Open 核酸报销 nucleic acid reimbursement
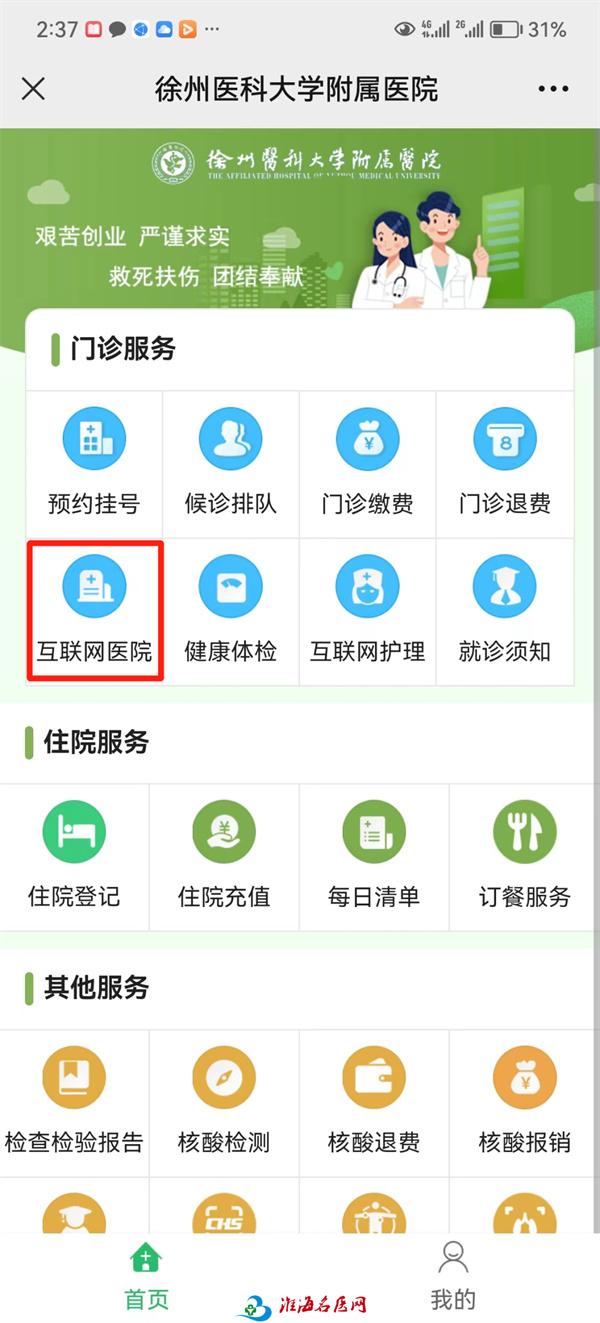 [x=524, y=1102]
